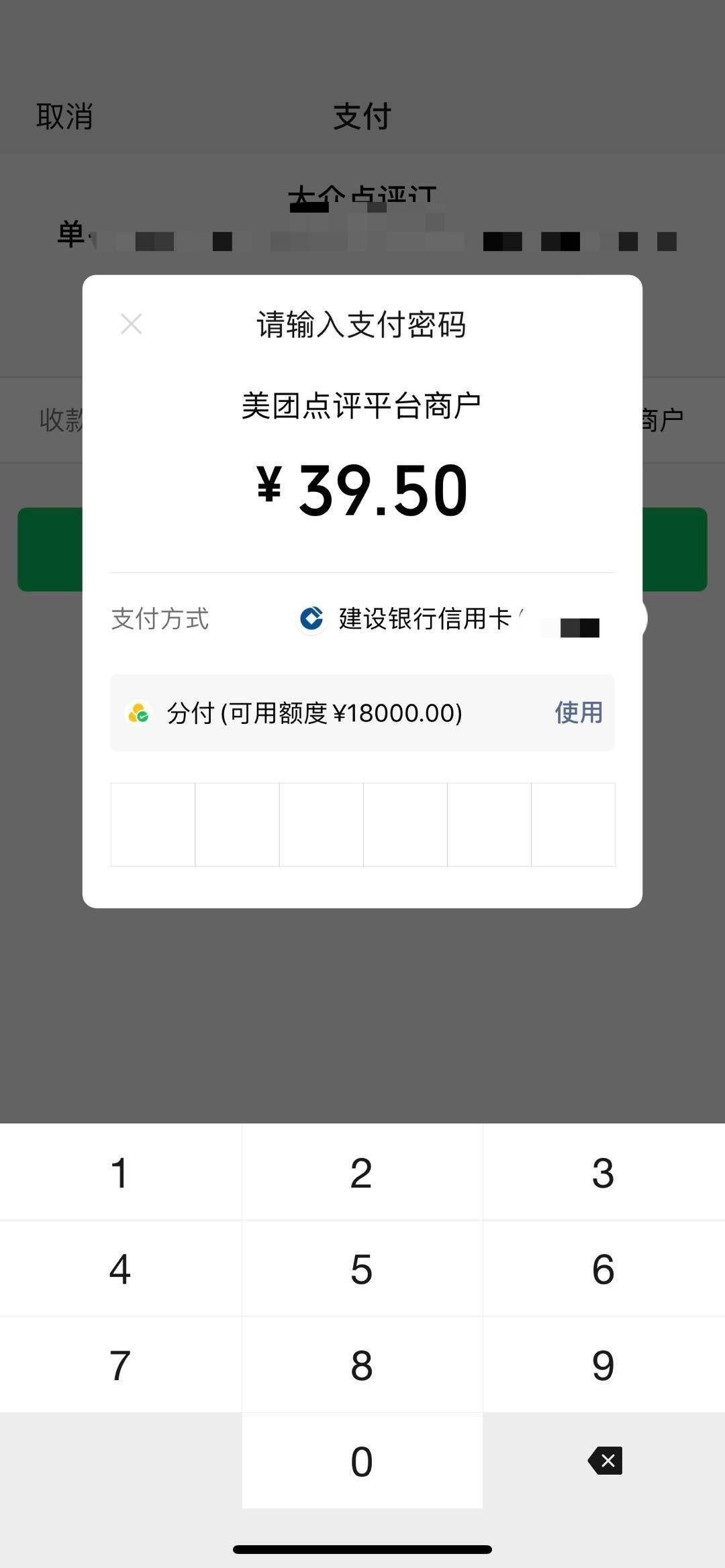The height and width of the screenshot is (1568, 725).
Task: Select 取消 in the top bar
Action: [63, 116]
